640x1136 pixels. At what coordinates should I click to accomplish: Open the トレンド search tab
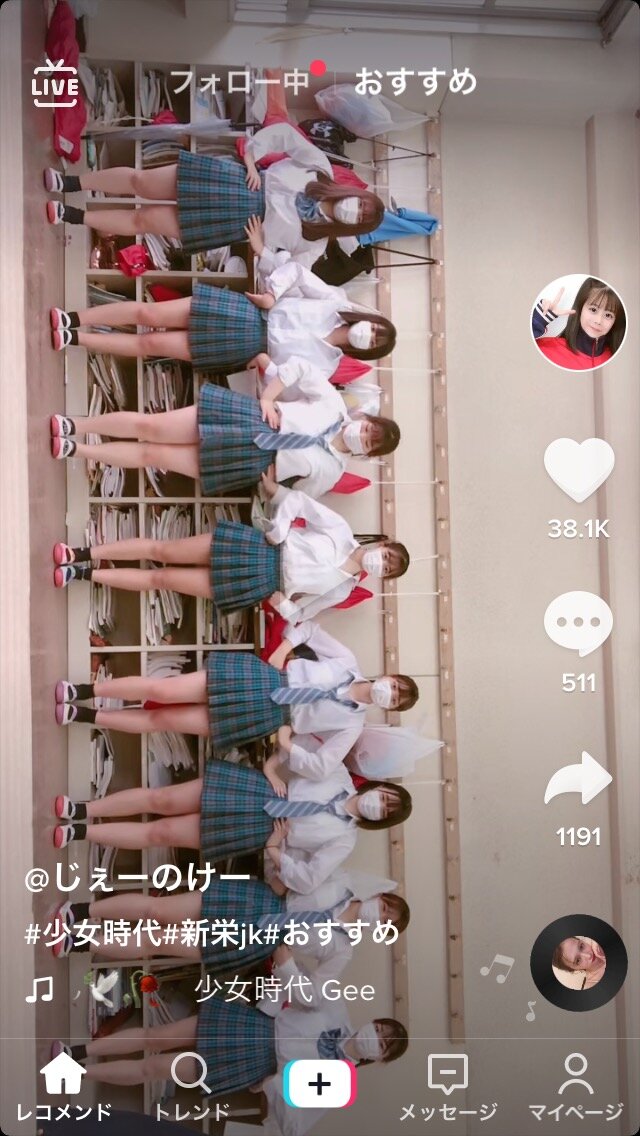tap(192, 1087)
